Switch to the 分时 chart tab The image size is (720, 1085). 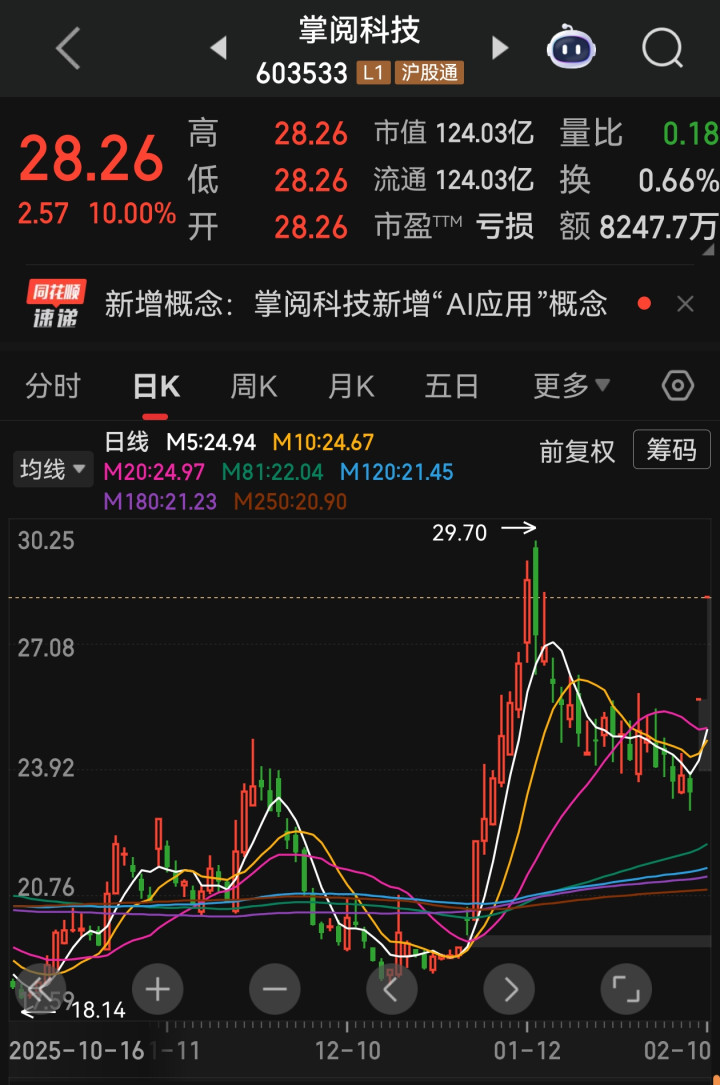[52, 386]
